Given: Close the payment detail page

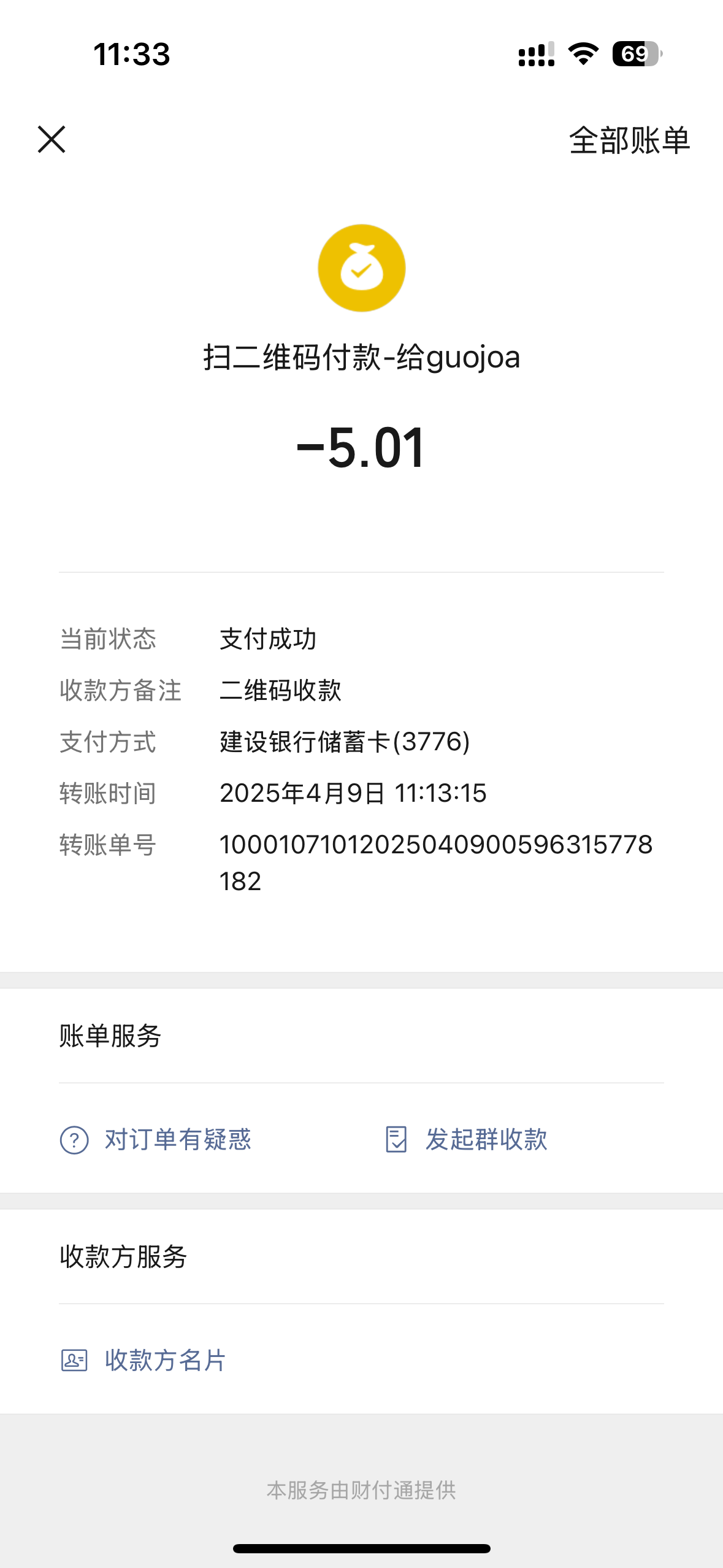Looking at the screenshot, I should coord(52,139).
